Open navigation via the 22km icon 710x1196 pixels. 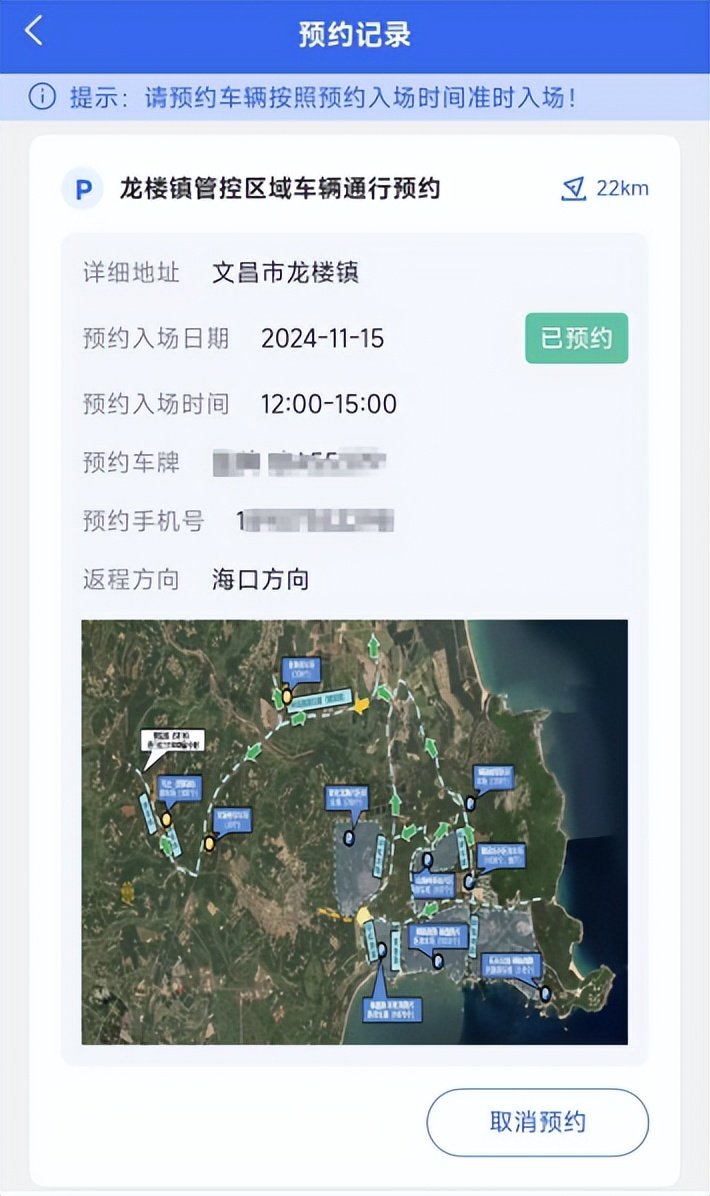(574, 188)
